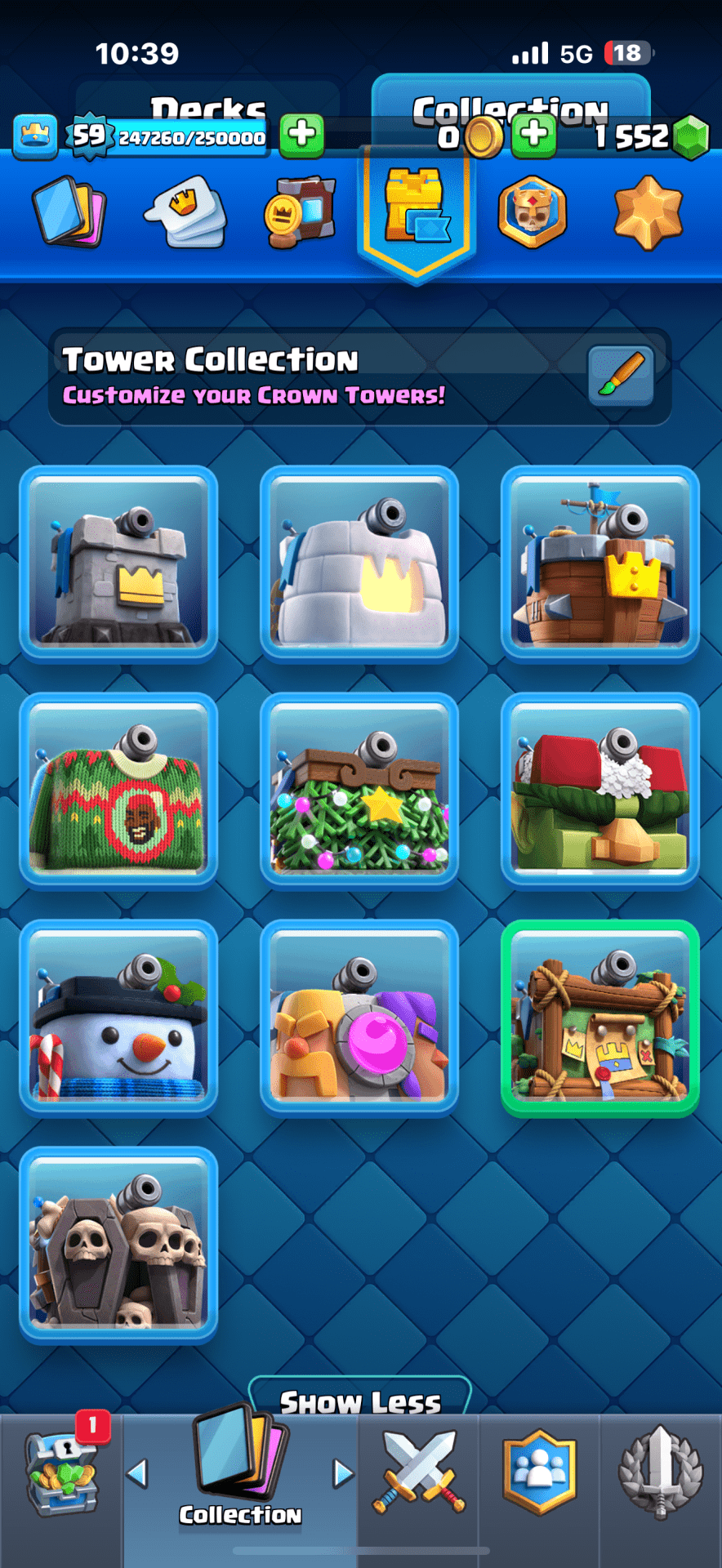722x1568 pixels.
Task: Select the treasure map tower skin
Action: pos(600,1017)
